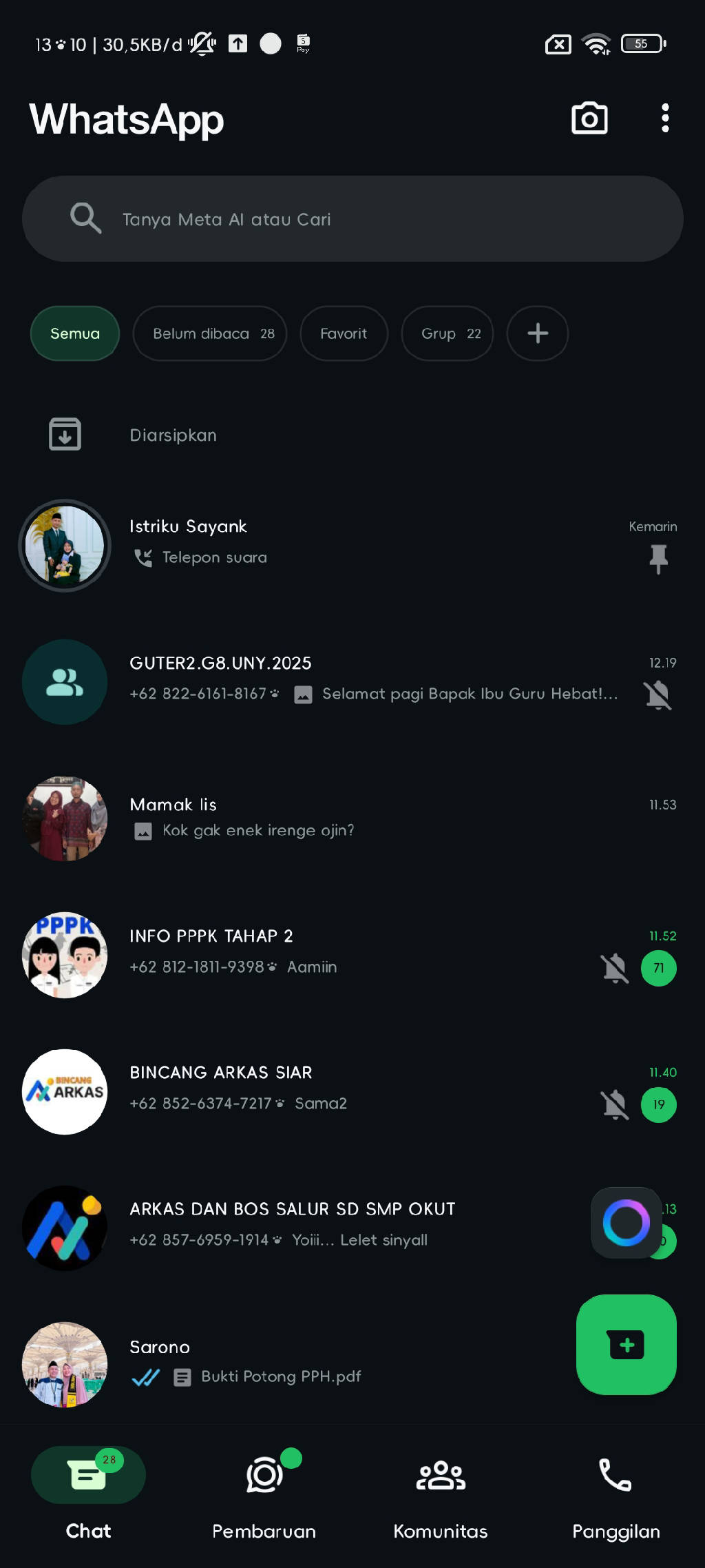Open the camera icon in the top bar

click(589, 118)
